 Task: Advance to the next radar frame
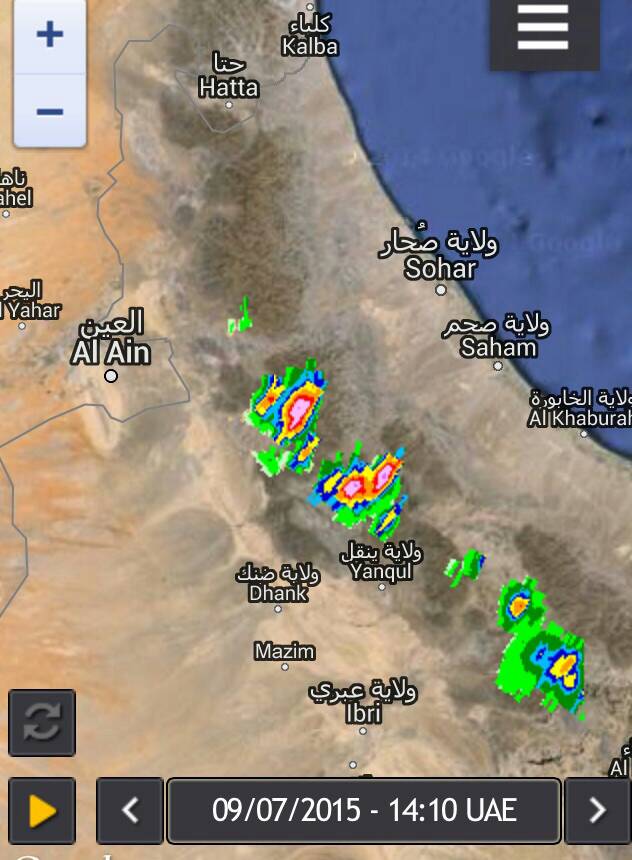click(x=597, y=810)
